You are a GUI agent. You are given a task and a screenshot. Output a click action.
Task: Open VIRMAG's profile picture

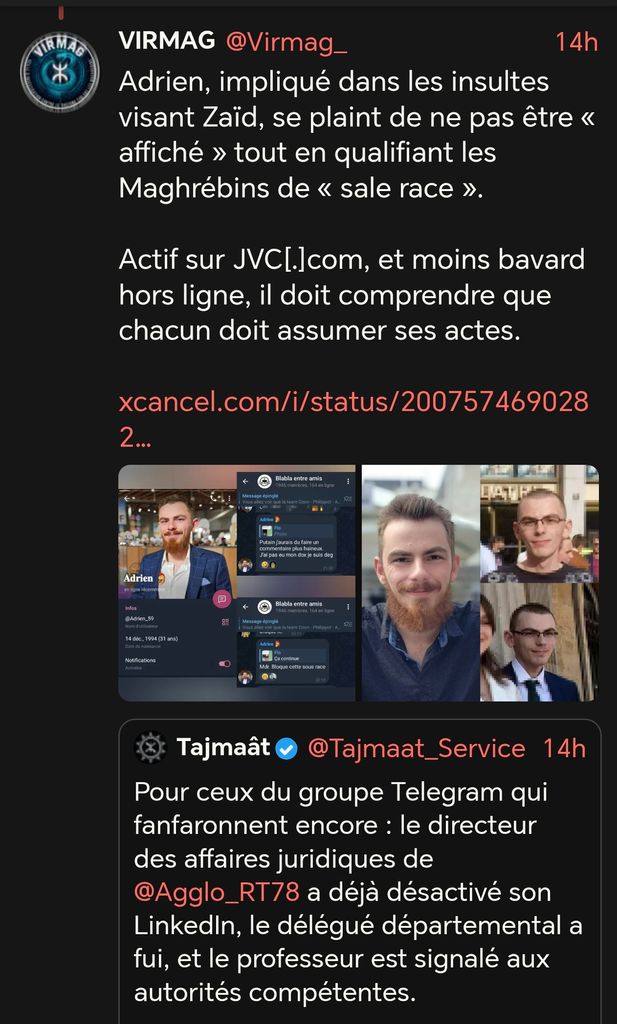(x=60, y=70)
